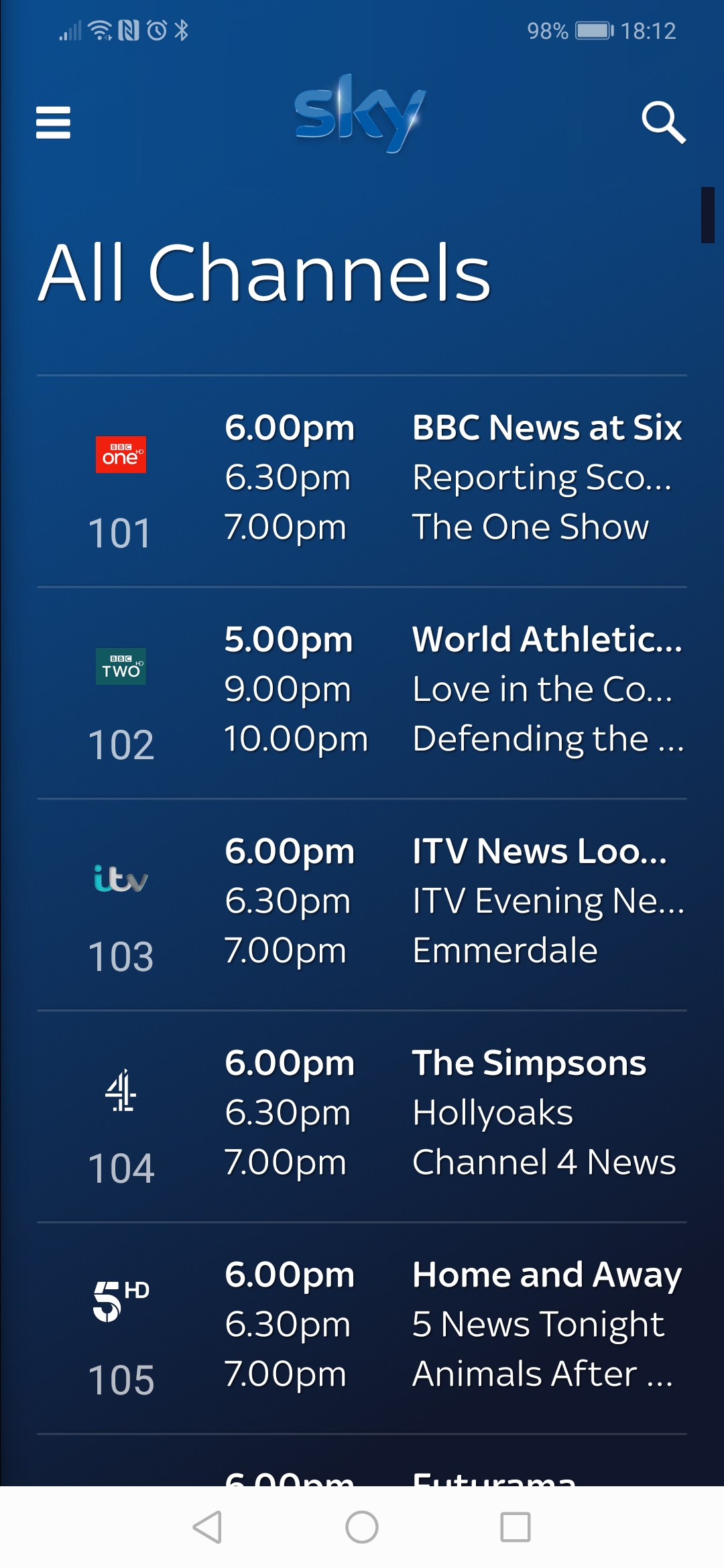This screenshot has height=1568, width=724.
Task: Select Channel 5 HD row 105
Action: 362,1328
